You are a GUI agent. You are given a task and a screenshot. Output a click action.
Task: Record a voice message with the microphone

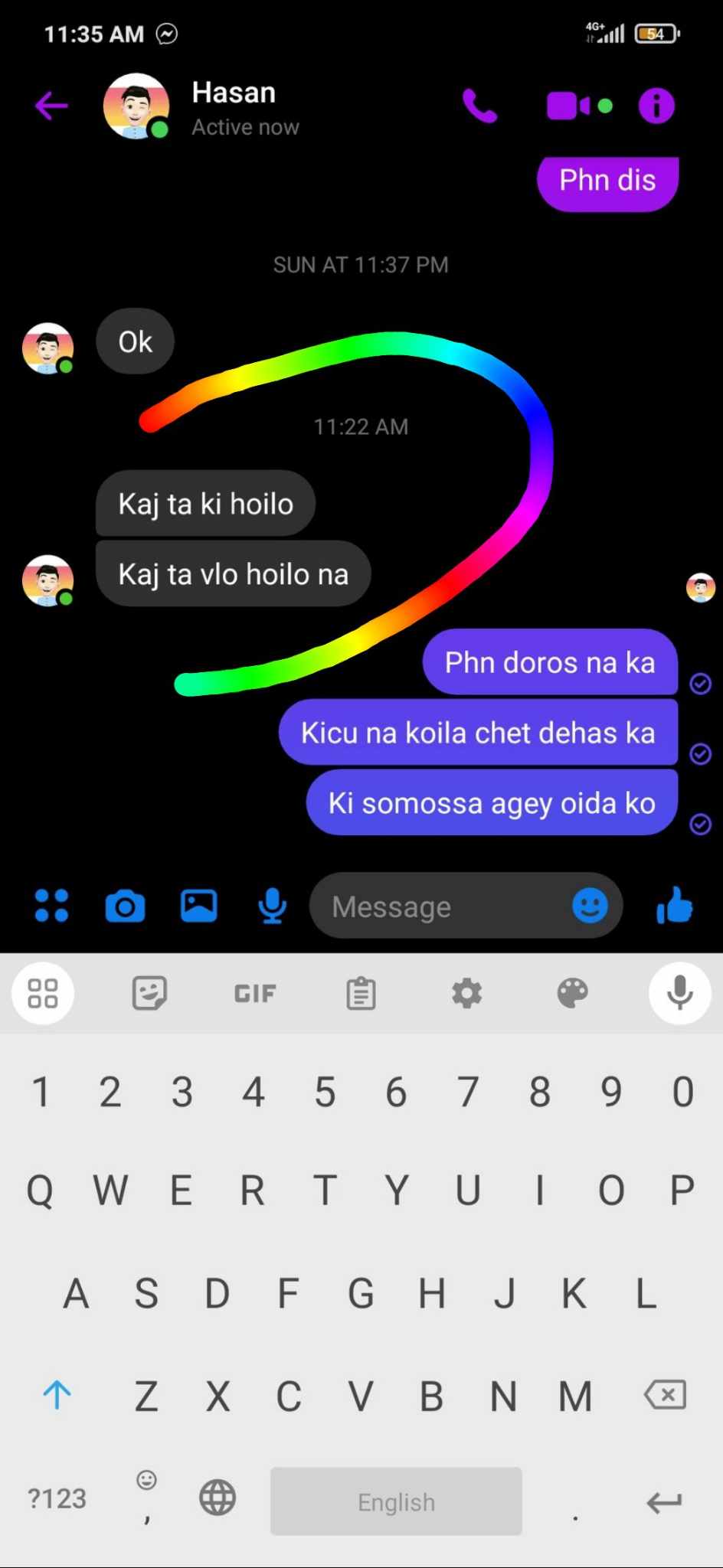point(273,906)
